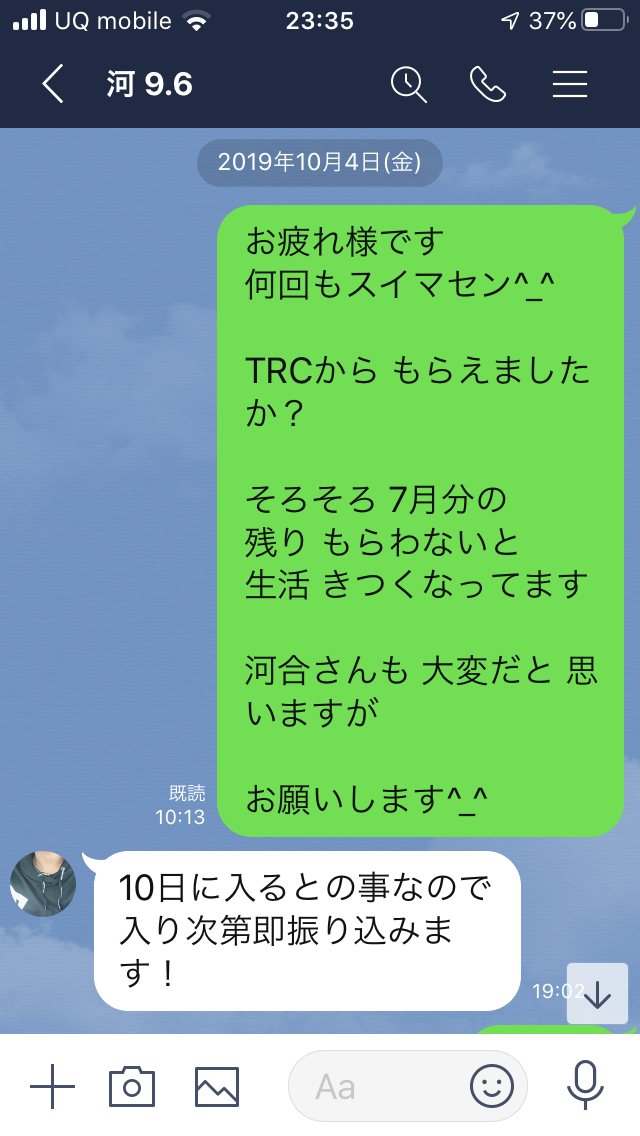This screenshot has width=640, height=1136.
Task: Open the chat menu options
Action: point(570,85)
